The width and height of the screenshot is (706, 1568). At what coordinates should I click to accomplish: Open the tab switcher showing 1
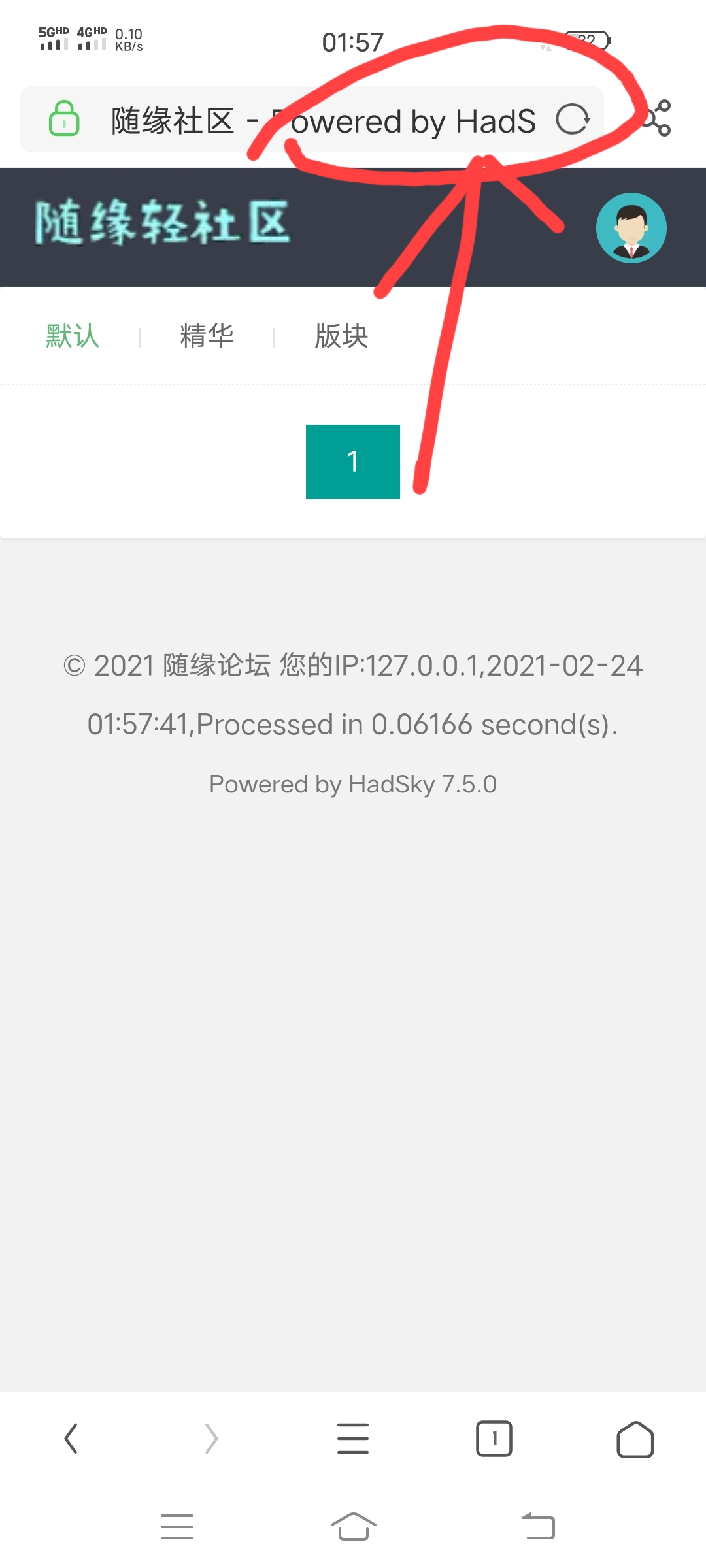[x=494, y=1439]
